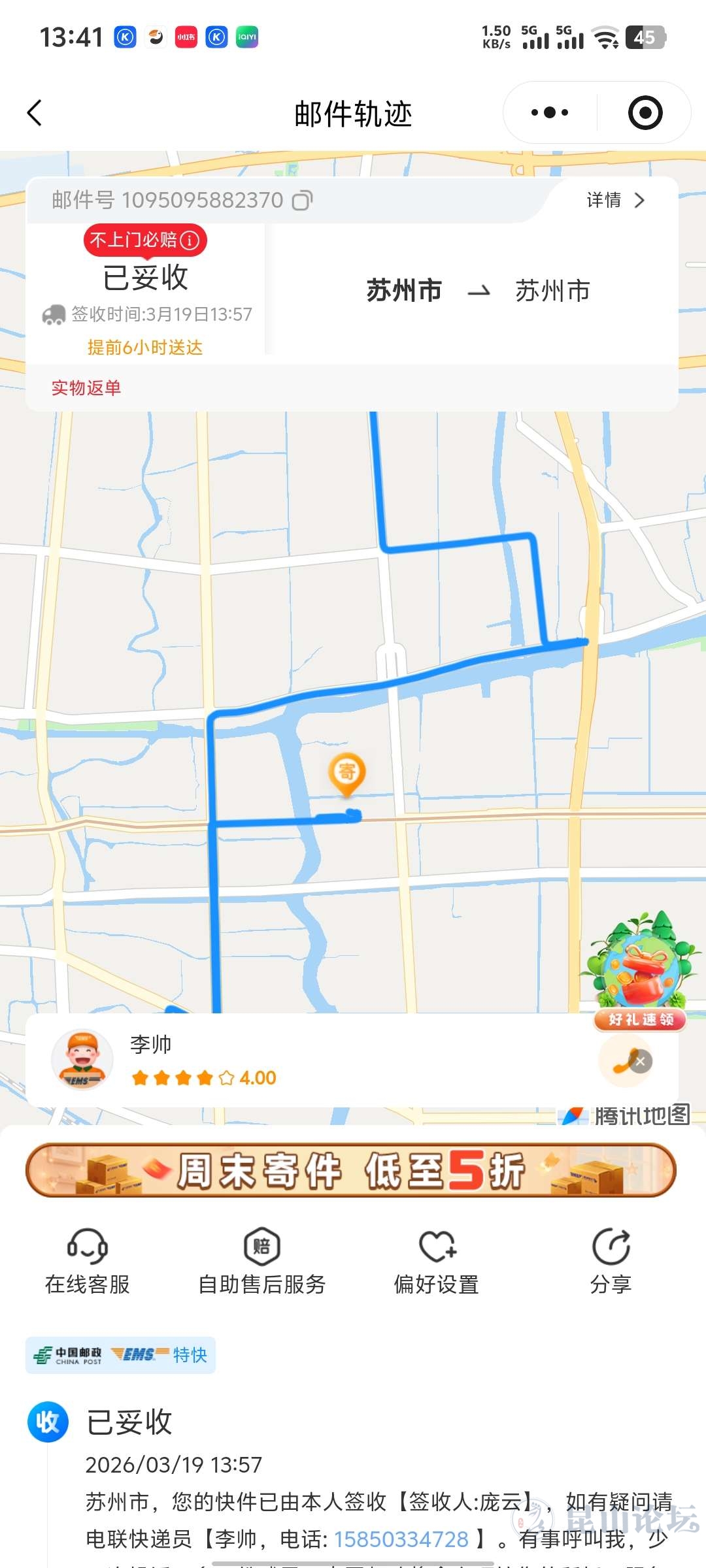Copy the tracking number 1095095882370
706x1568 pixels.
[302, 201]
